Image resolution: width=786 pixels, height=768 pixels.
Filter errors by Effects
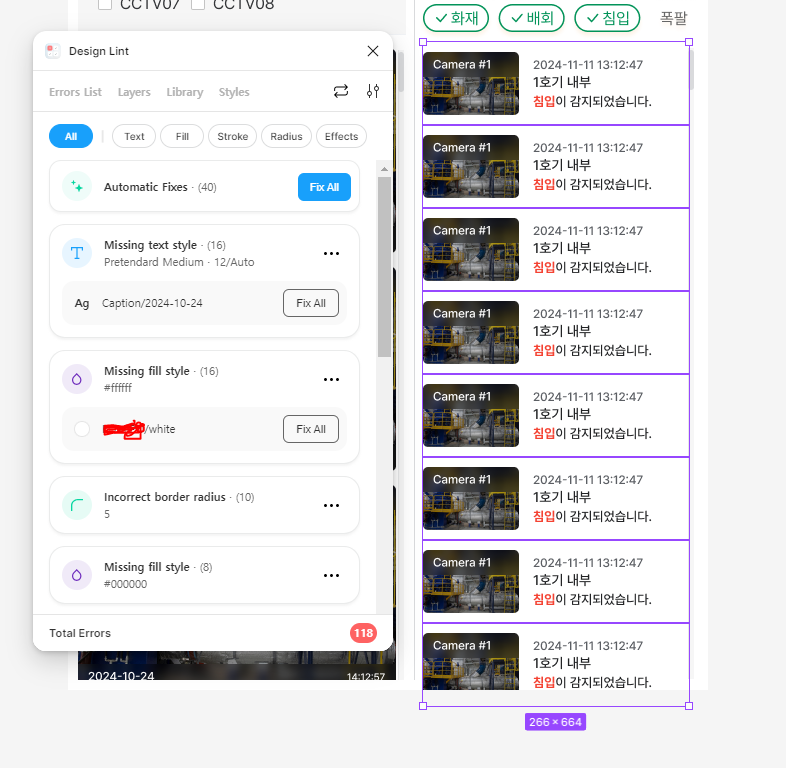[341, 136]
